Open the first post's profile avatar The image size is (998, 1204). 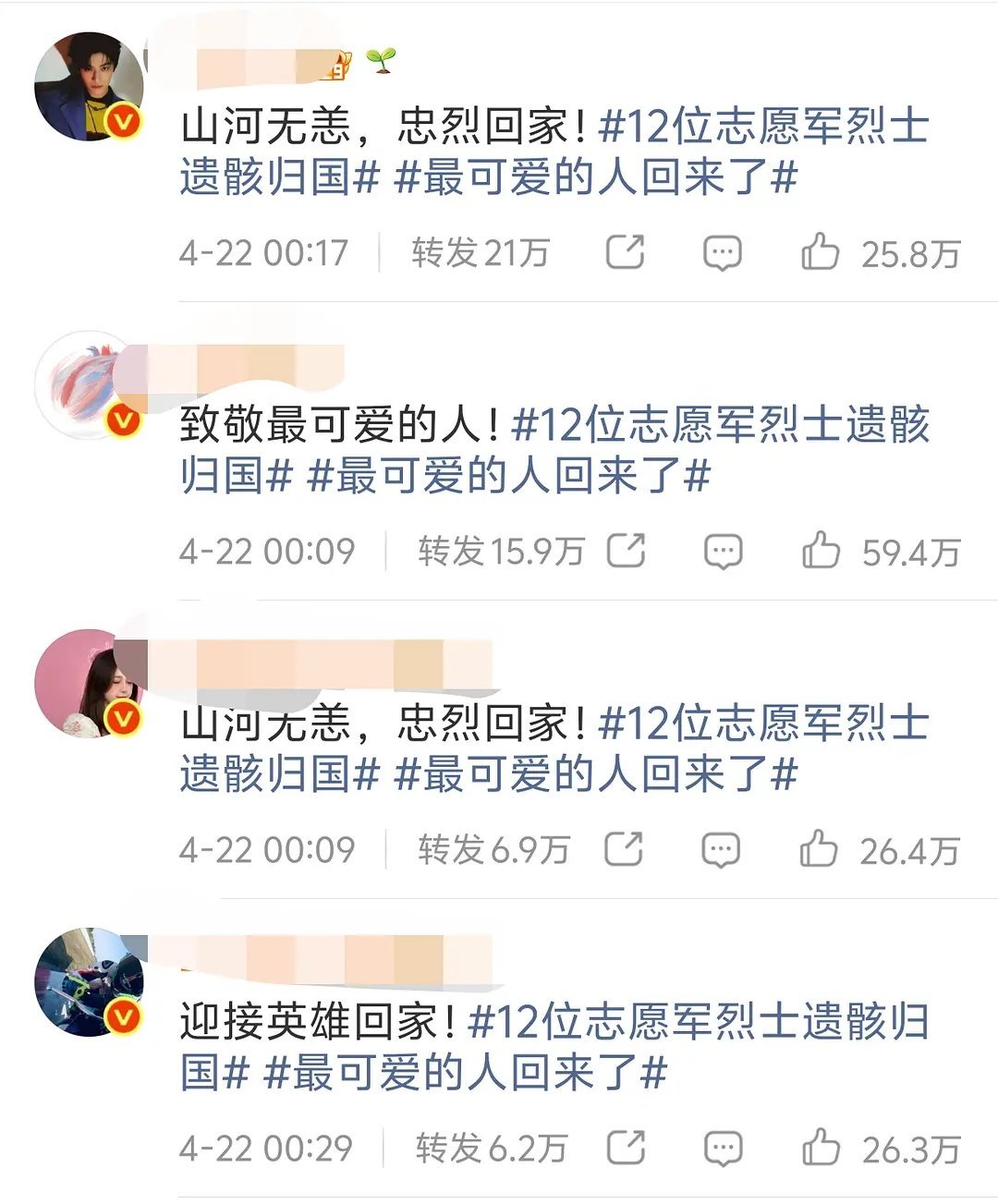point(88,83)
